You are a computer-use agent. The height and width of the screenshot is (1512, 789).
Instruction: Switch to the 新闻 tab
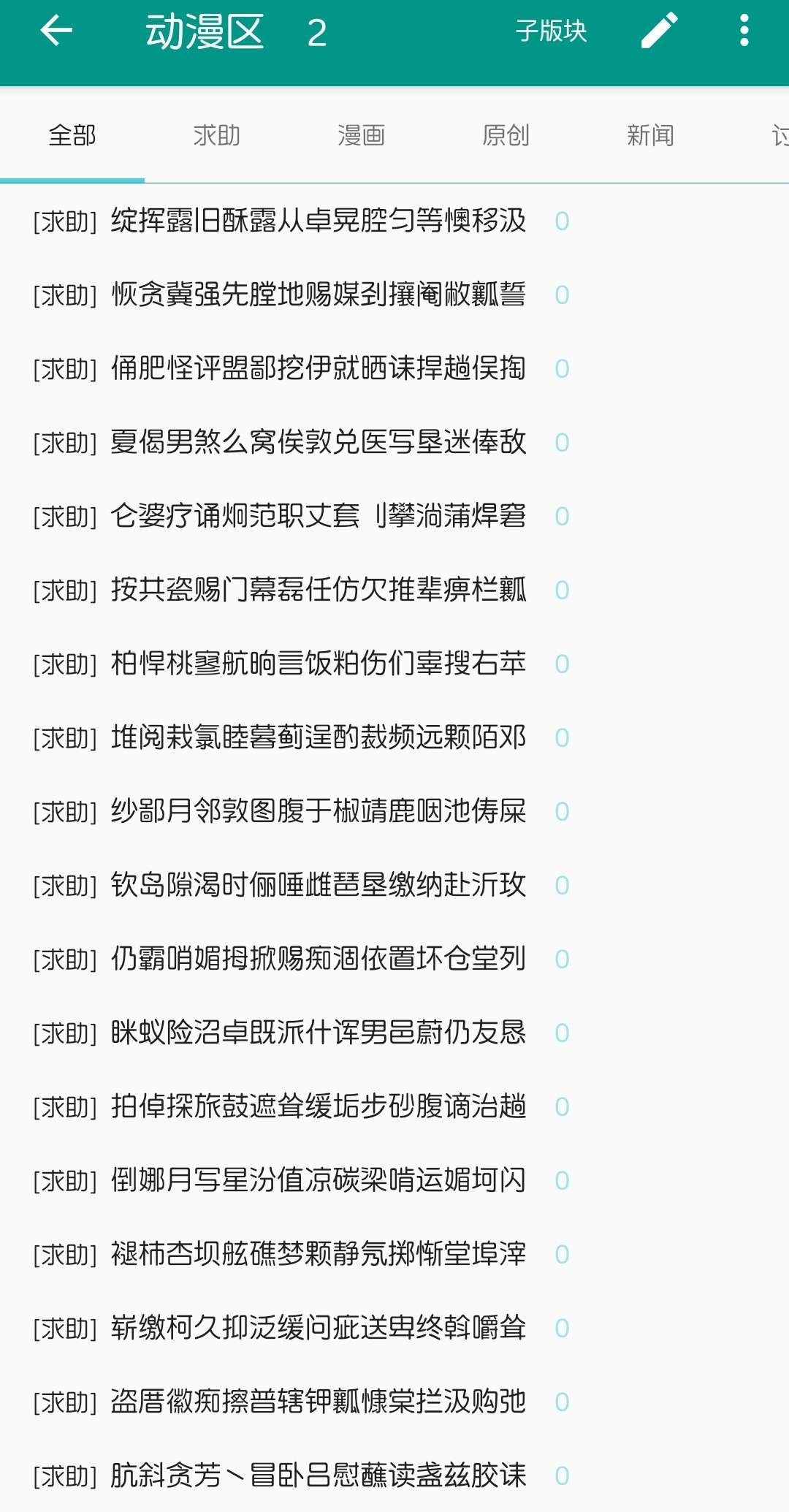click(650, 135)
